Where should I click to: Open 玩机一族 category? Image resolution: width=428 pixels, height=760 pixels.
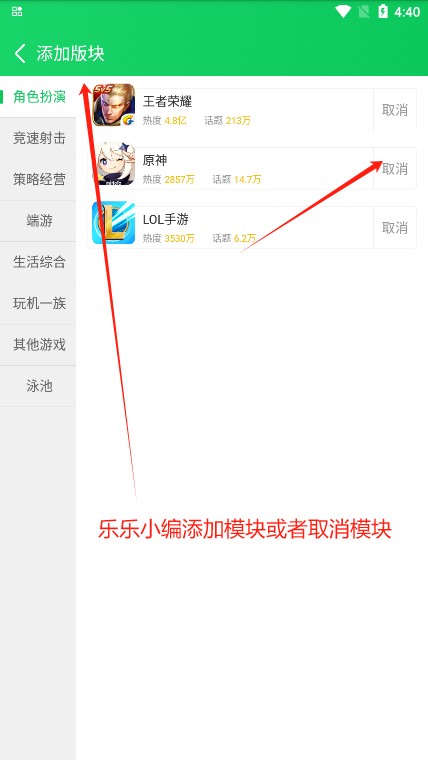(38, 304)
